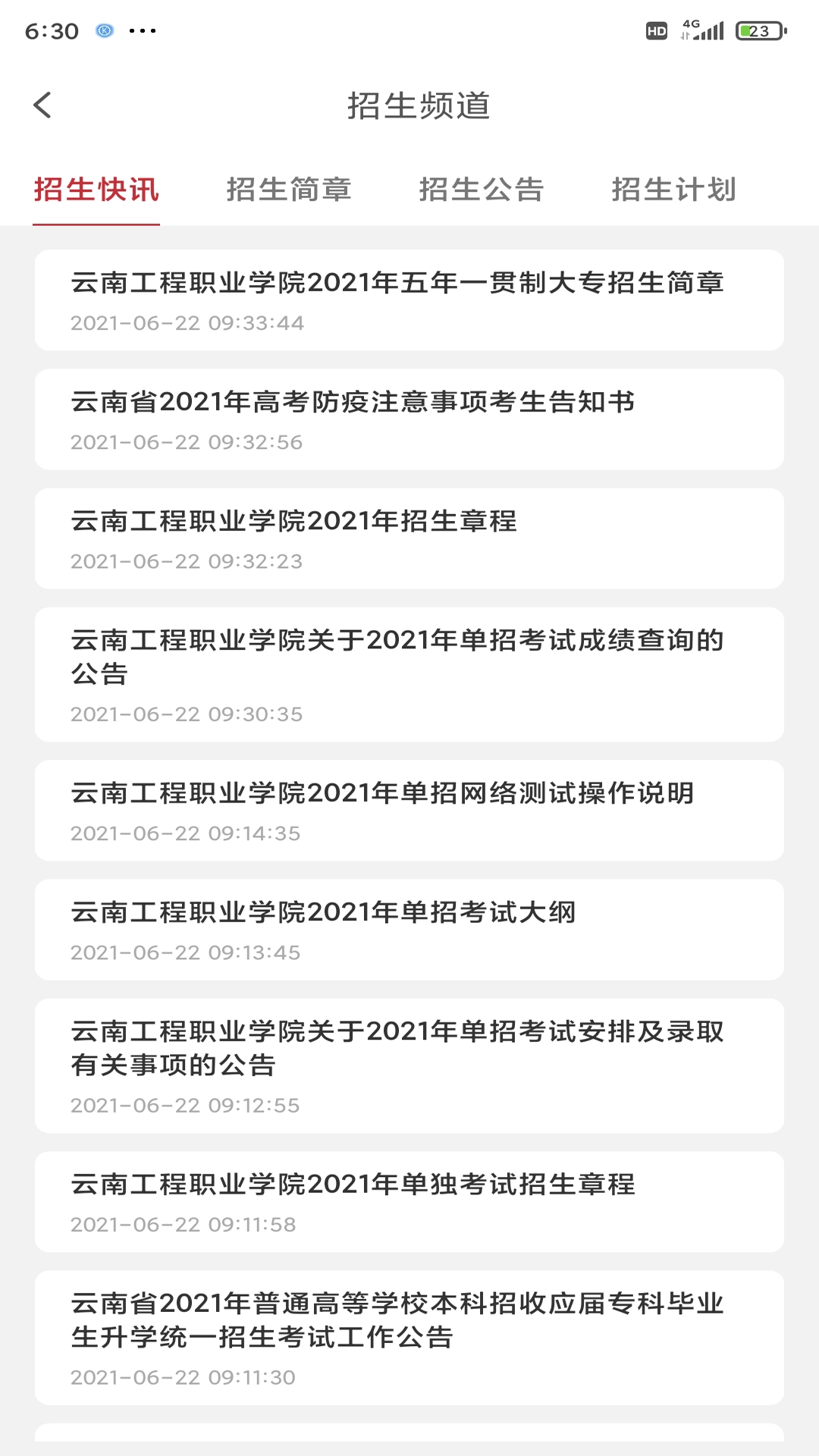This screenshot has width=819, height=1456.
Task: Open the 招生计划 tab
Action: 673,191
